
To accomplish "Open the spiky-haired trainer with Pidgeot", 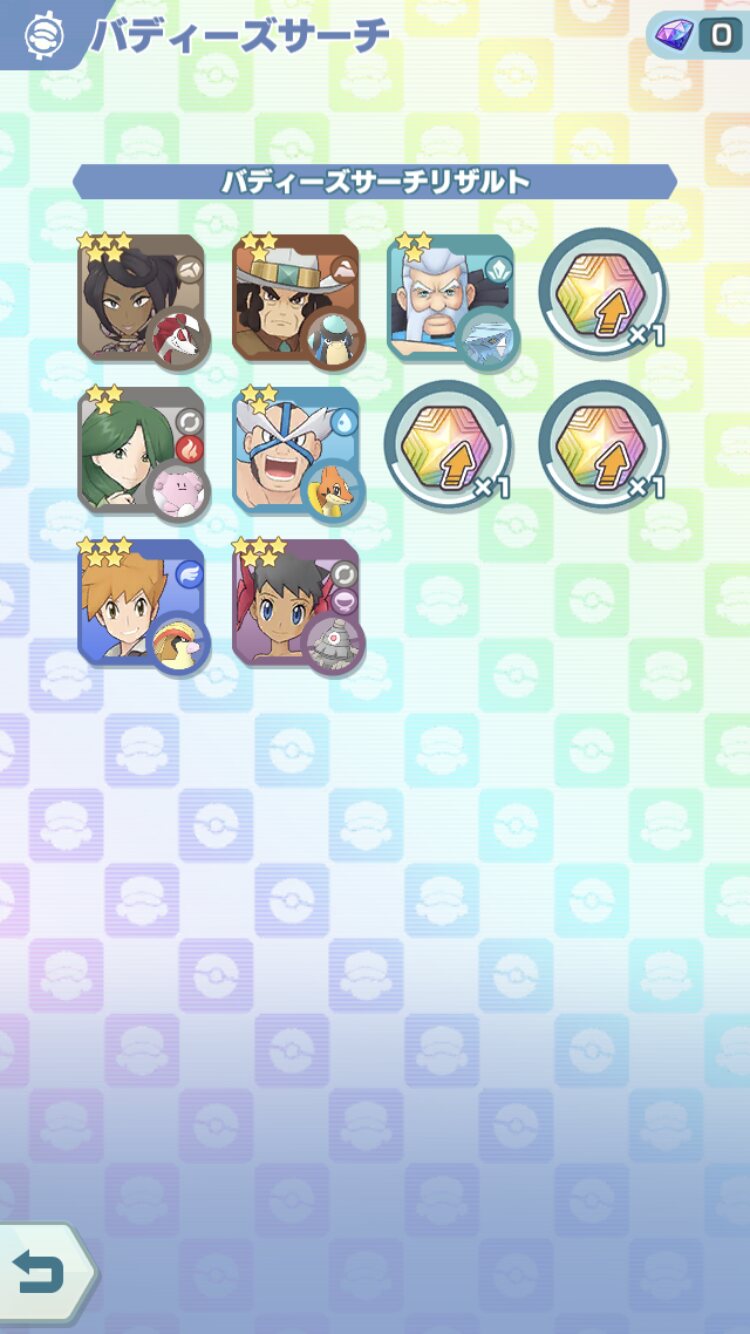I will 142,604.
